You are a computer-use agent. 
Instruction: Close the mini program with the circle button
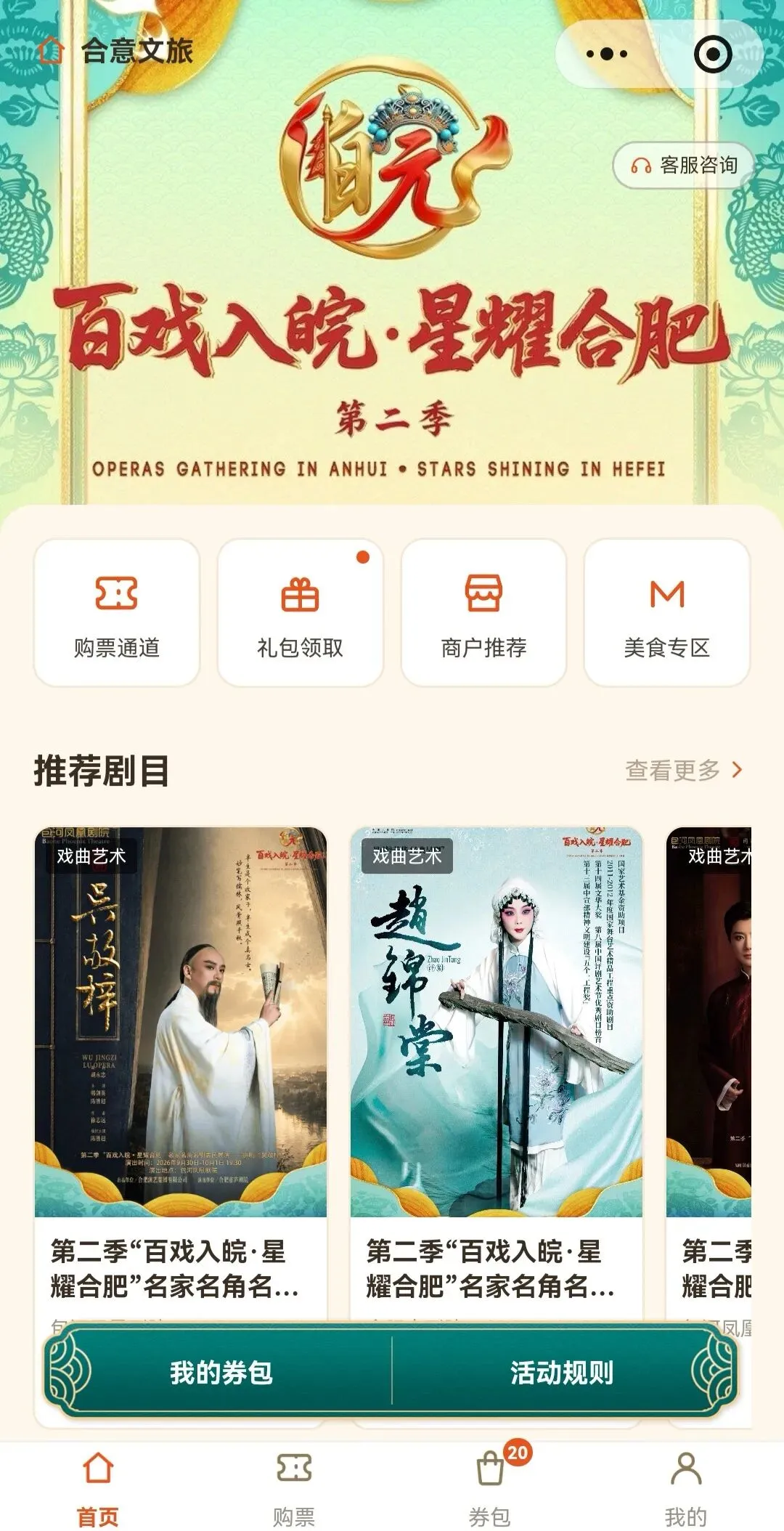[x=713, y=54]
